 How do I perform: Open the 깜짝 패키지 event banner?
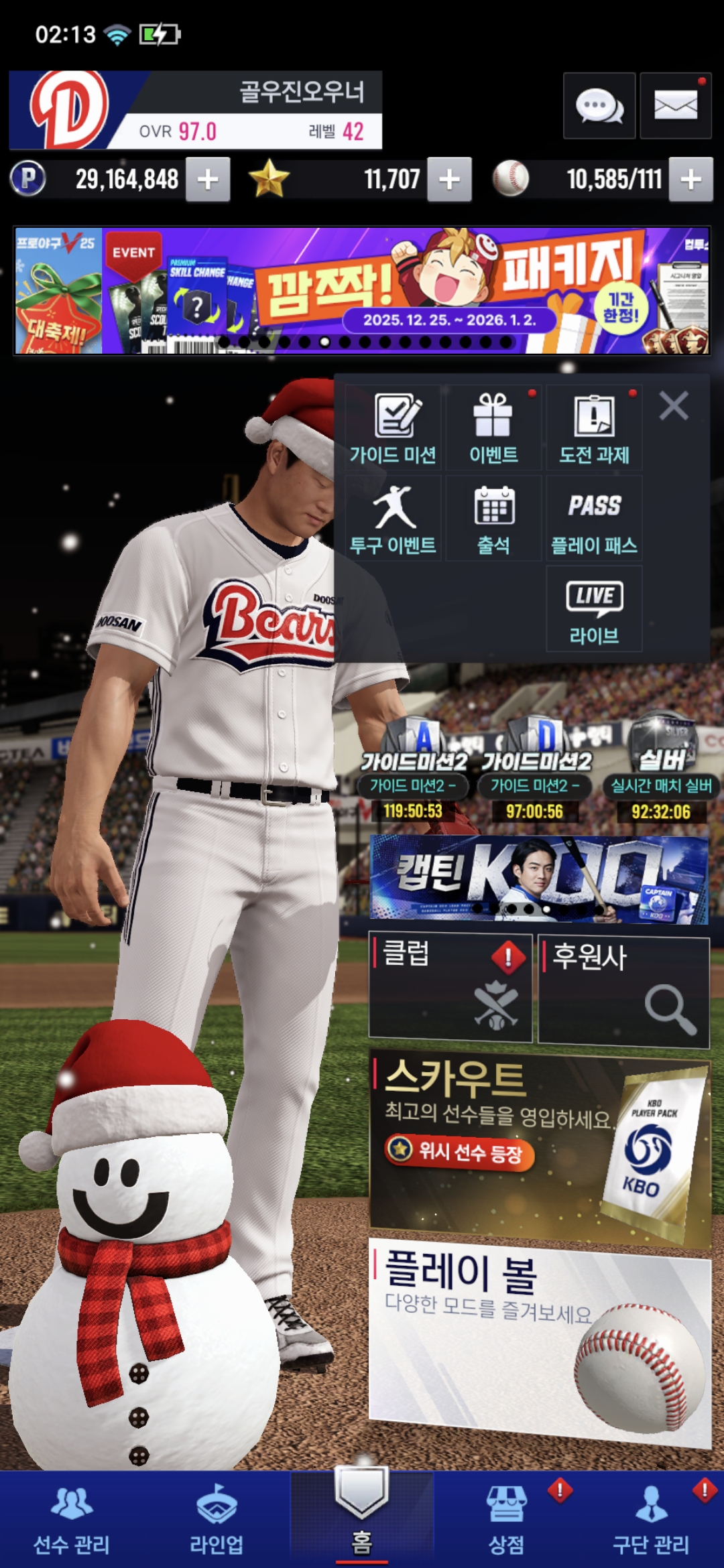(362, 290)
